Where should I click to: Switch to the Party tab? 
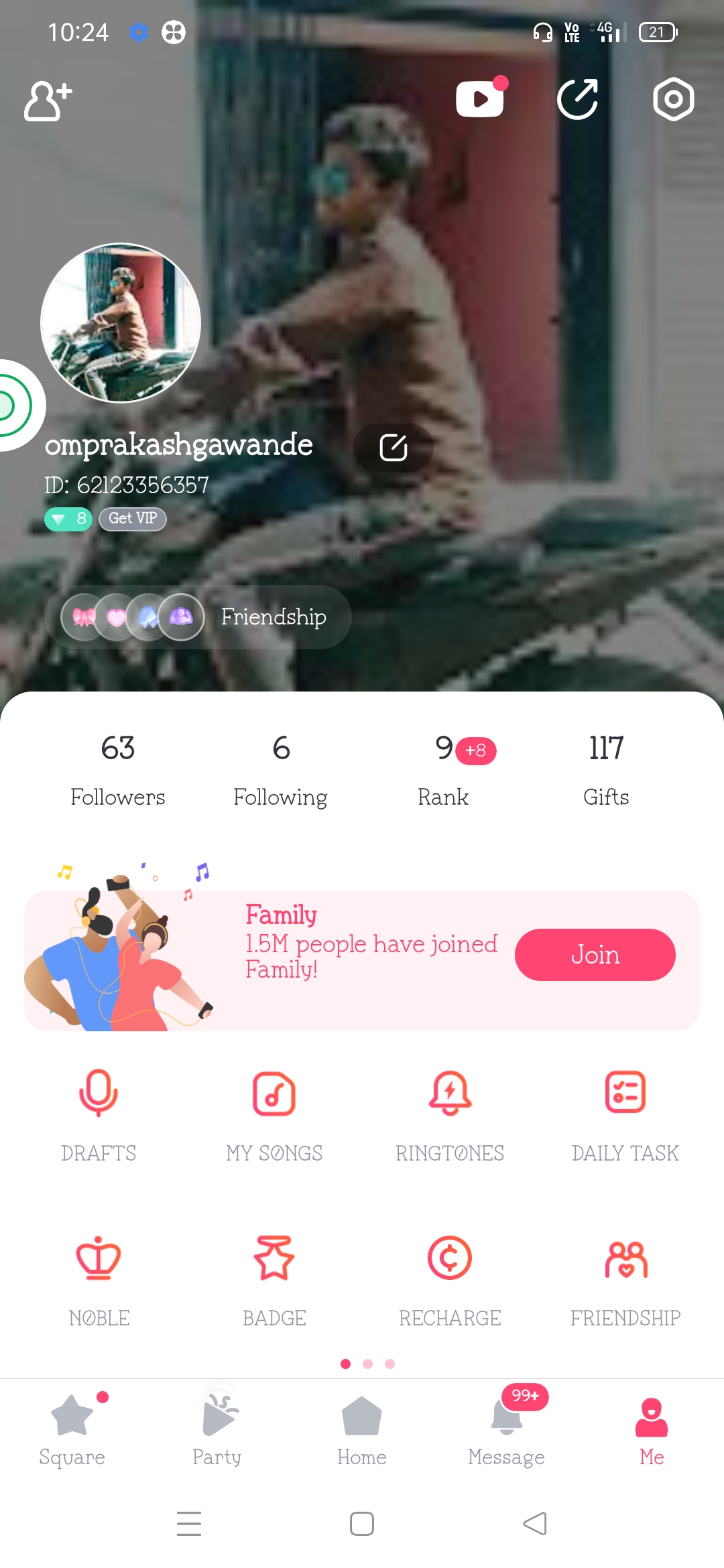click(x=217, y=1430)
